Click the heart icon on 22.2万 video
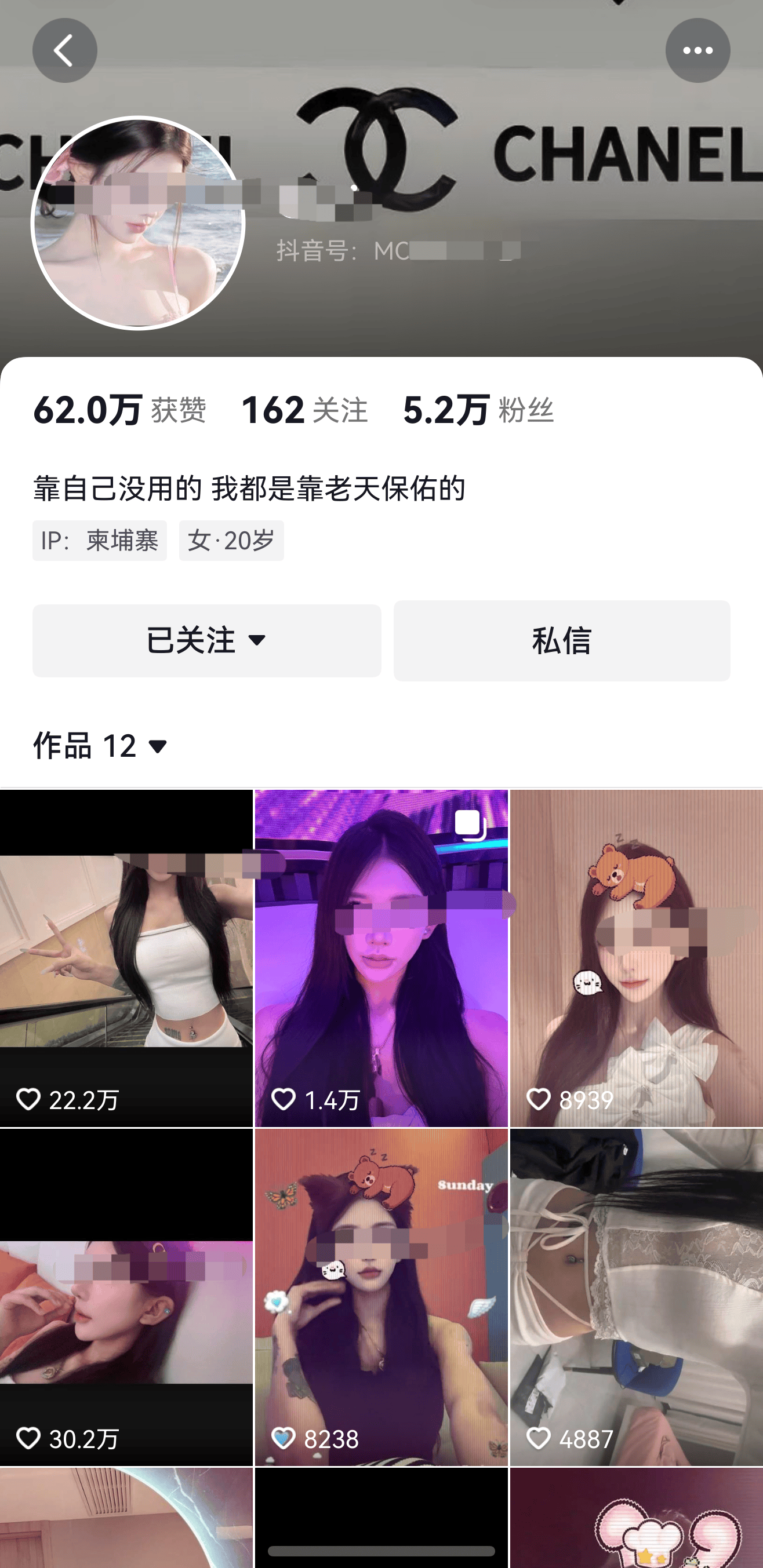Viewport: 763px width, 1568px height. pyautogui.click(x=28, y=1099)
